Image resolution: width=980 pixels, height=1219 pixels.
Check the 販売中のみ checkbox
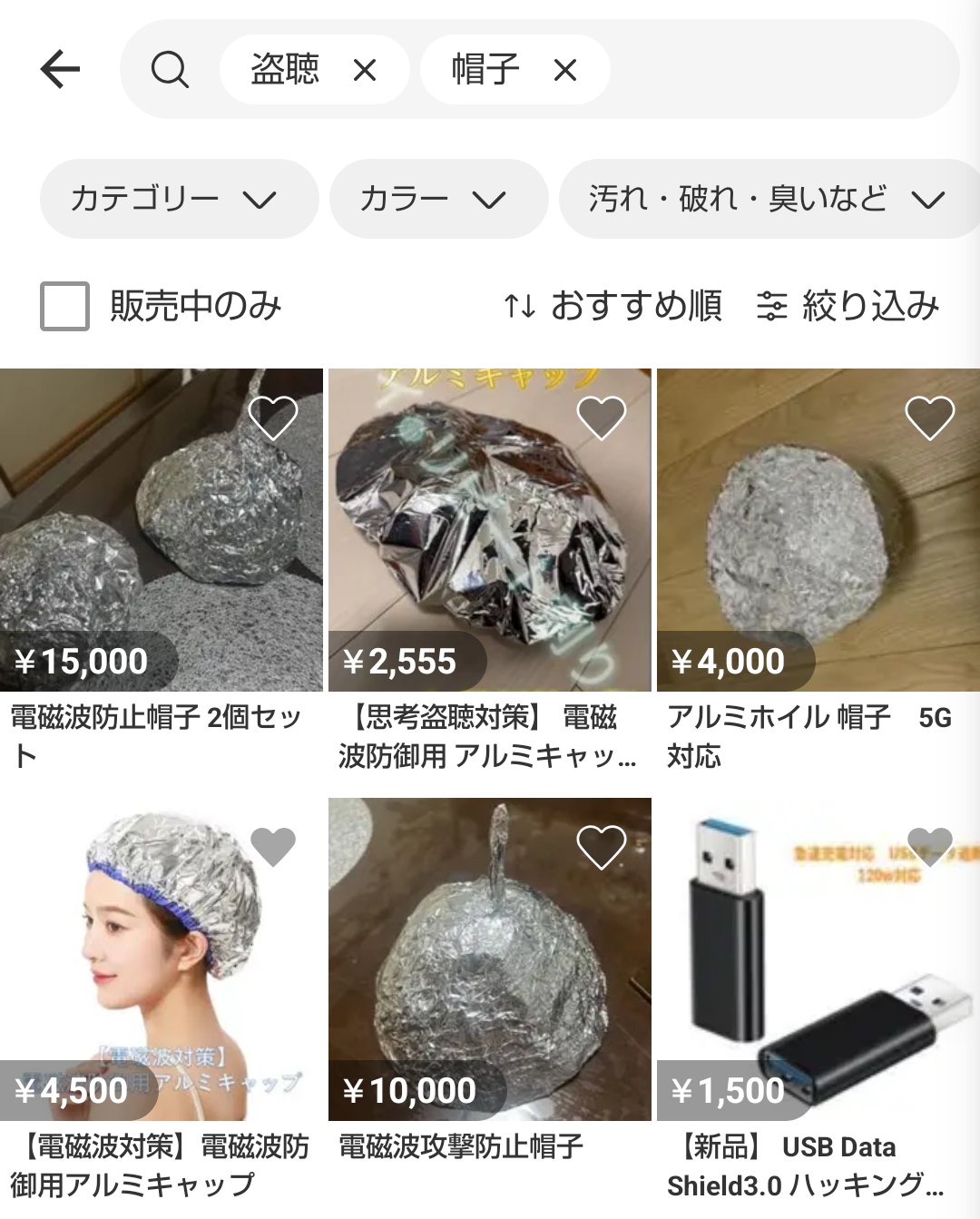[64, 306]
